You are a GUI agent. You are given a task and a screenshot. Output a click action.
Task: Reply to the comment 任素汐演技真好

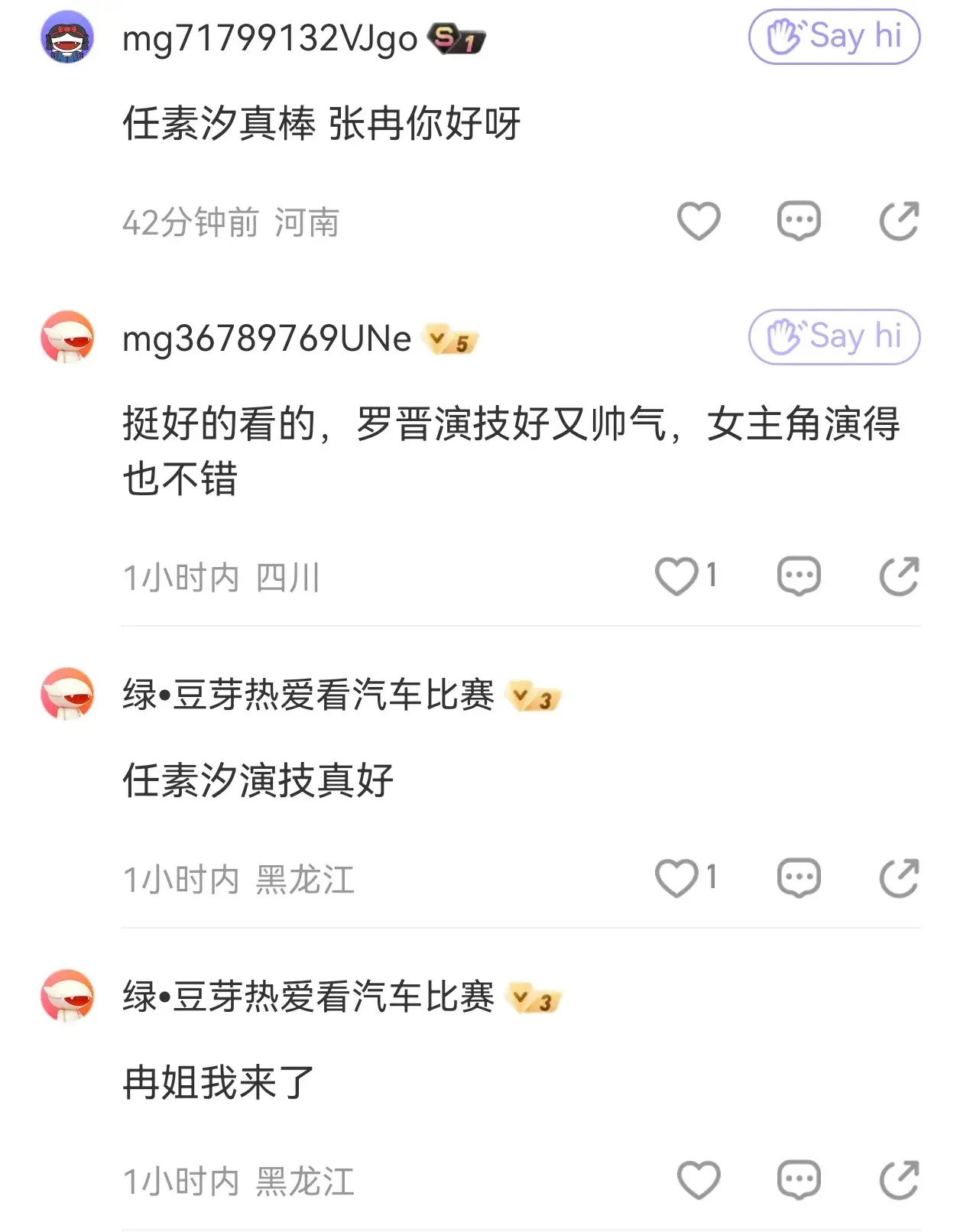coord(799,878)
